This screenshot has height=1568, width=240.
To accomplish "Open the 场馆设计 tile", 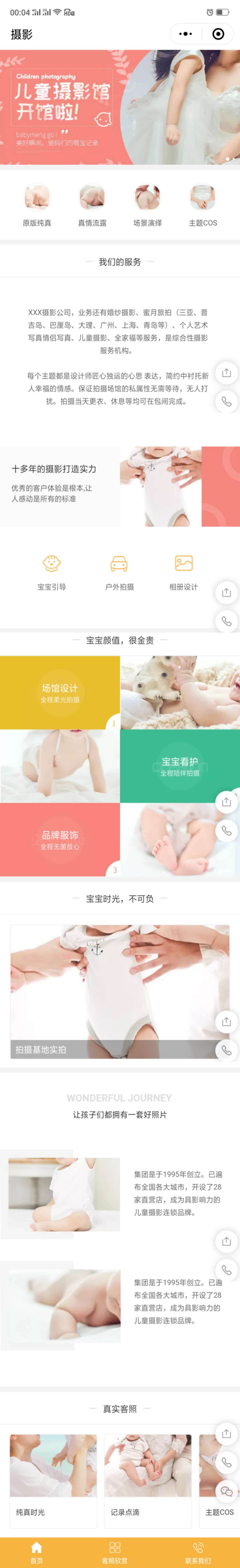I will (x=60, y=693).
